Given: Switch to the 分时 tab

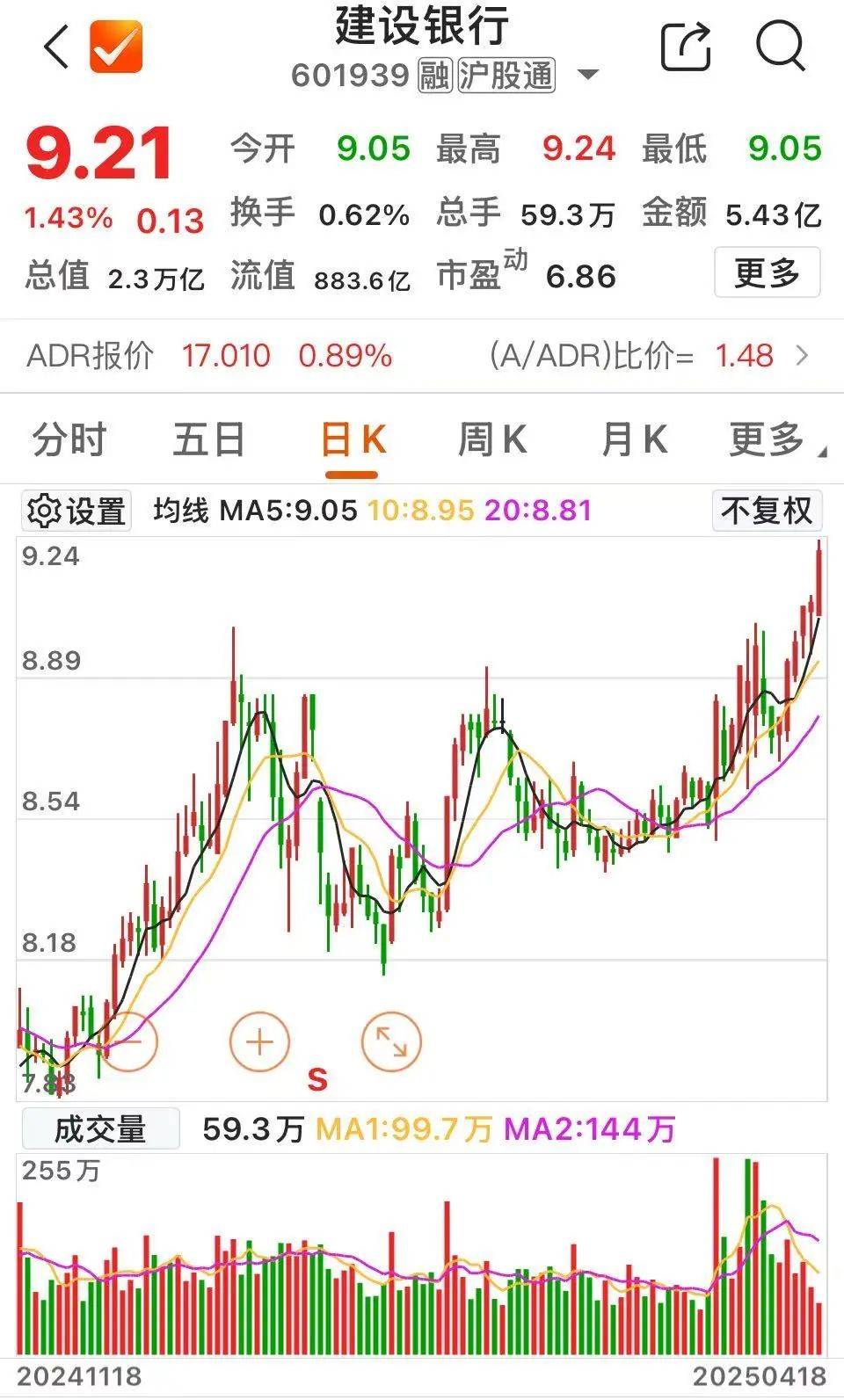Looking at the screenshot, I should click(69, 439).
